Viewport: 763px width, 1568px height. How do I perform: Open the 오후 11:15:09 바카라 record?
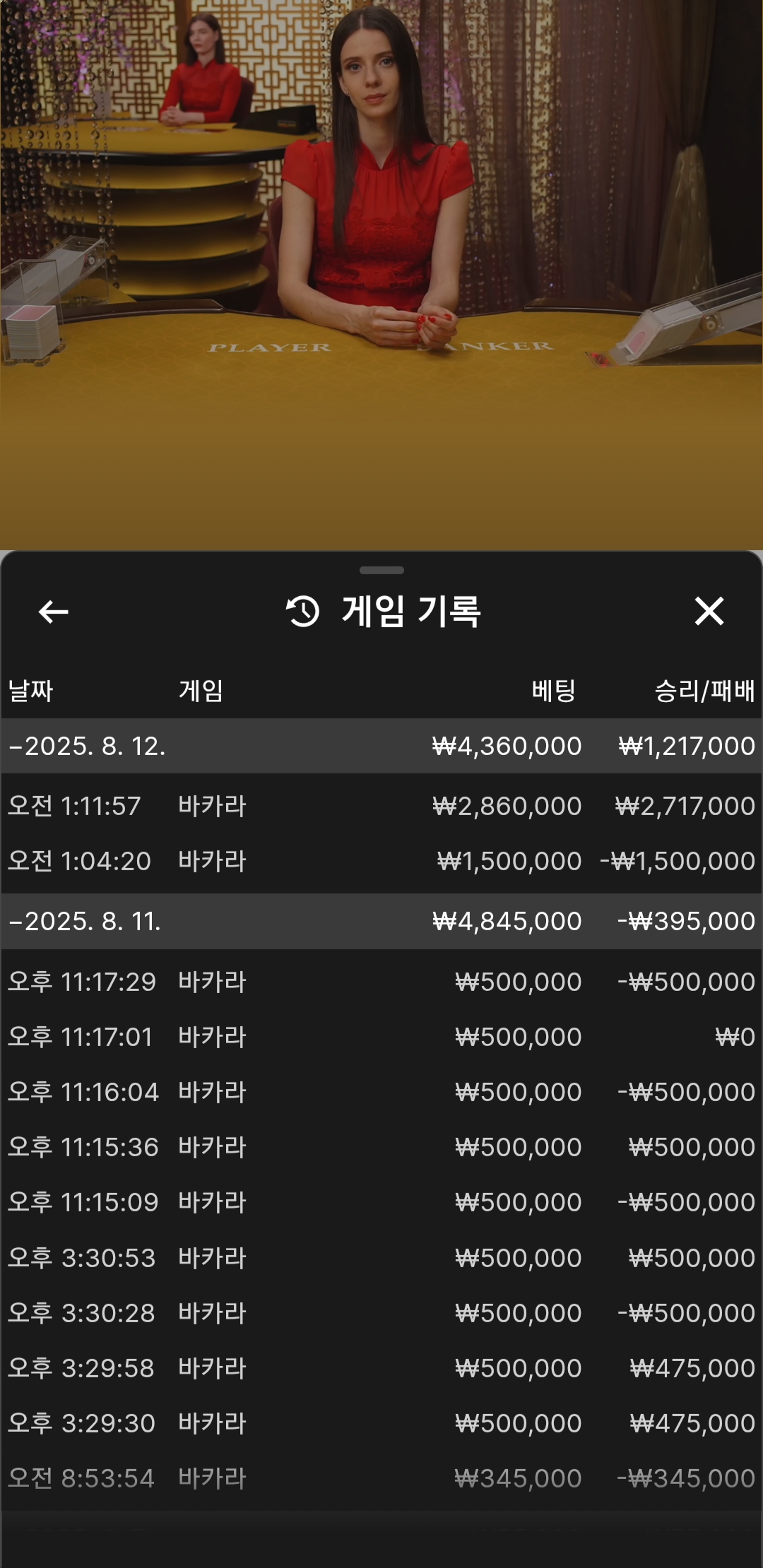click(x=381, y=1202)
